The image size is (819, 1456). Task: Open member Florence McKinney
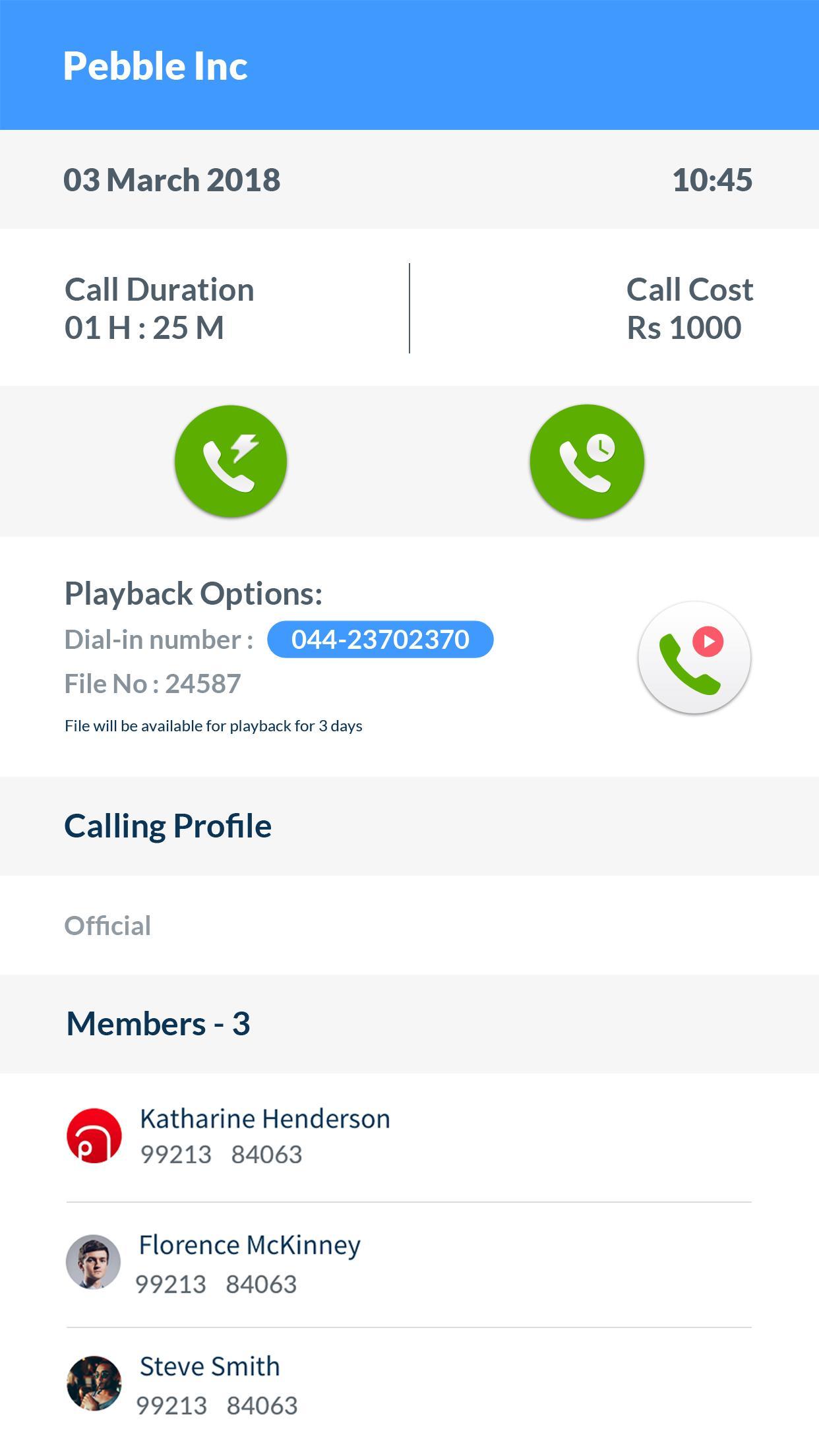tap(249, 1262)
